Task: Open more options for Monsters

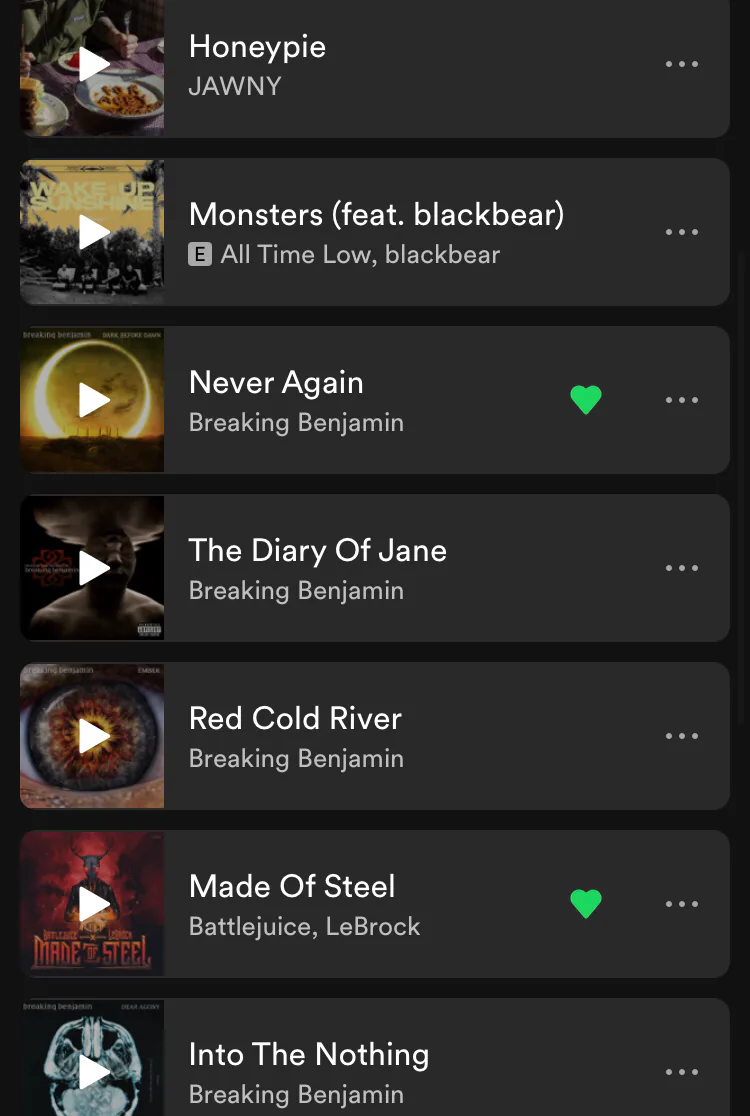Action: (682, 232)
